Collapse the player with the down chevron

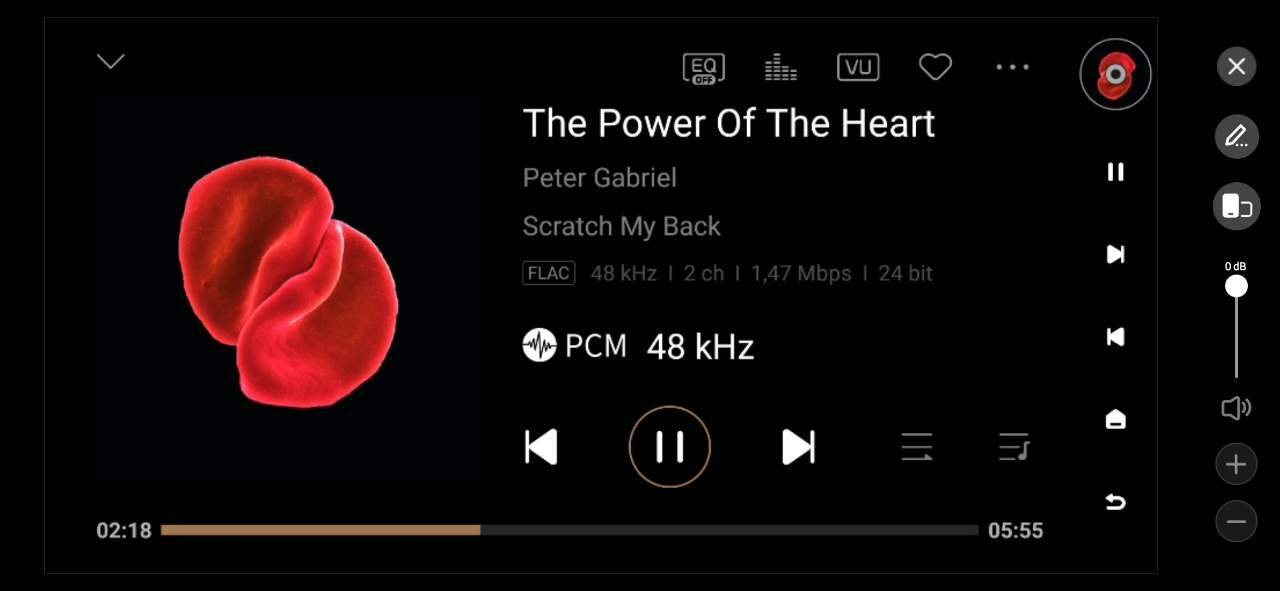(110, 62)
